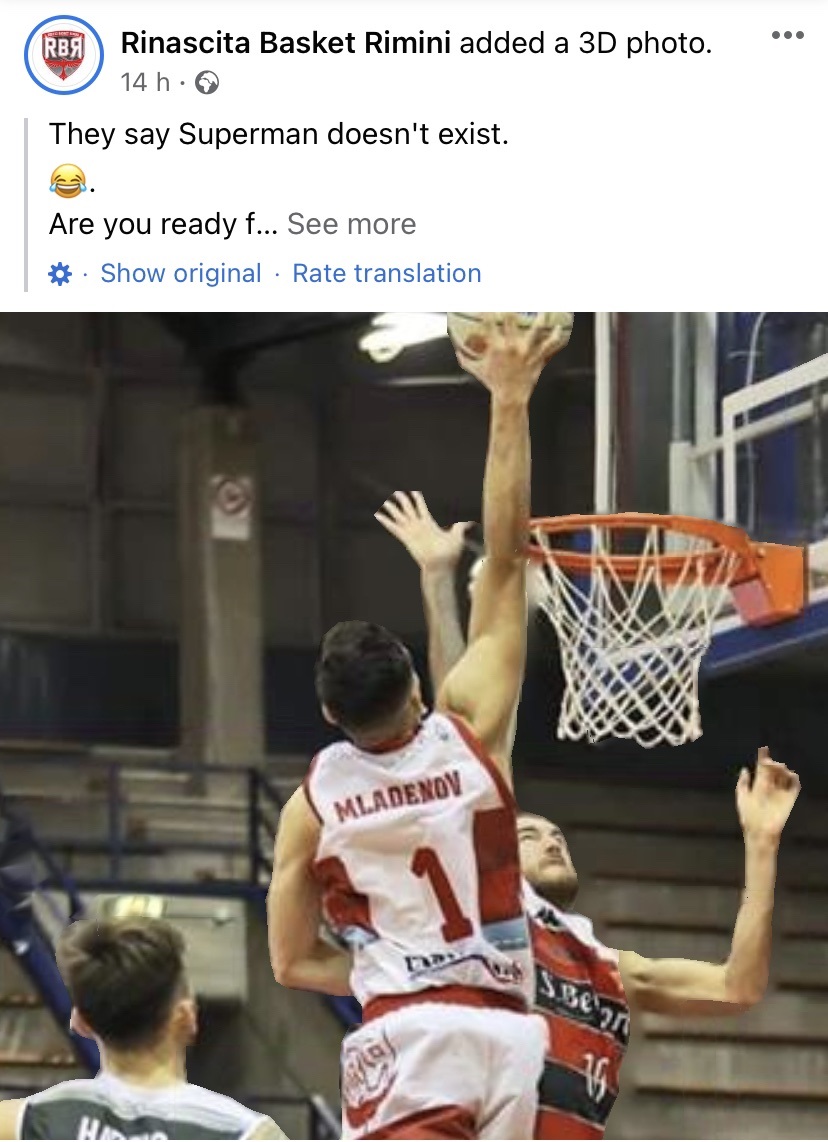Expand the post text with See more
Viewport: 828px width, 1142px height.
coord(351,224)
